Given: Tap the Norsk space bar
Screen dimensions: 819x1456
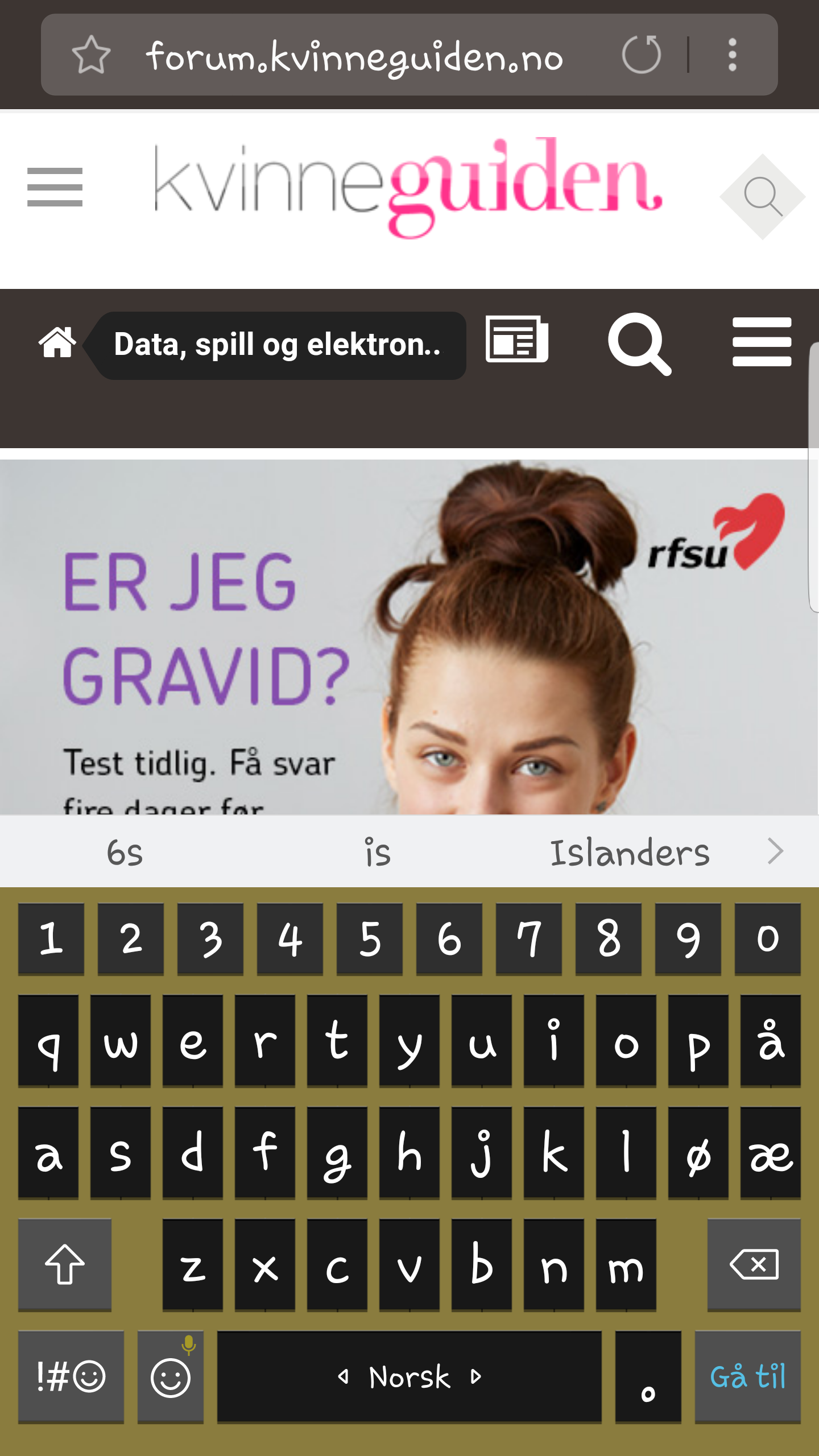Looking at the screenshot, I should 409,1377.
